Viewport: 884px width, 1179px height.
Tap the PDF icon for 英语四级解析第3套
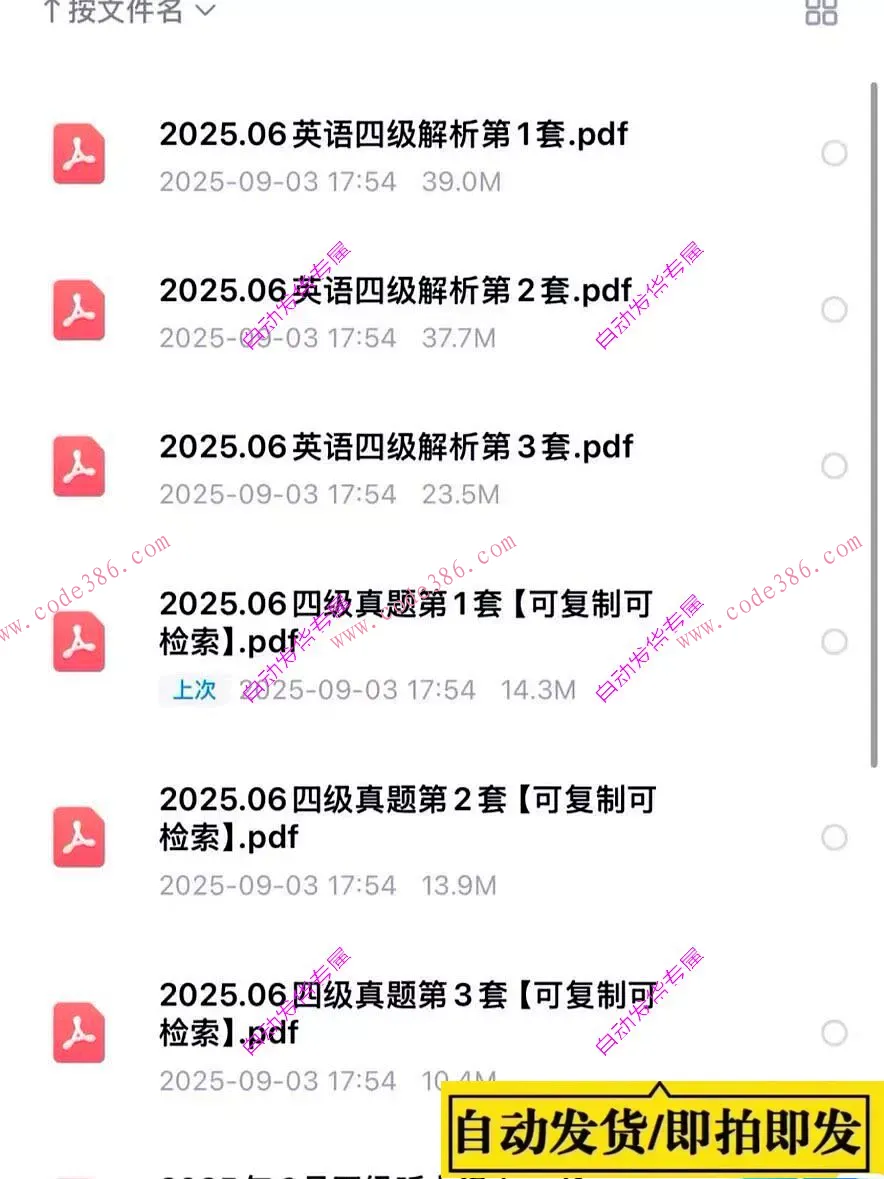click(x=79, y=466)
